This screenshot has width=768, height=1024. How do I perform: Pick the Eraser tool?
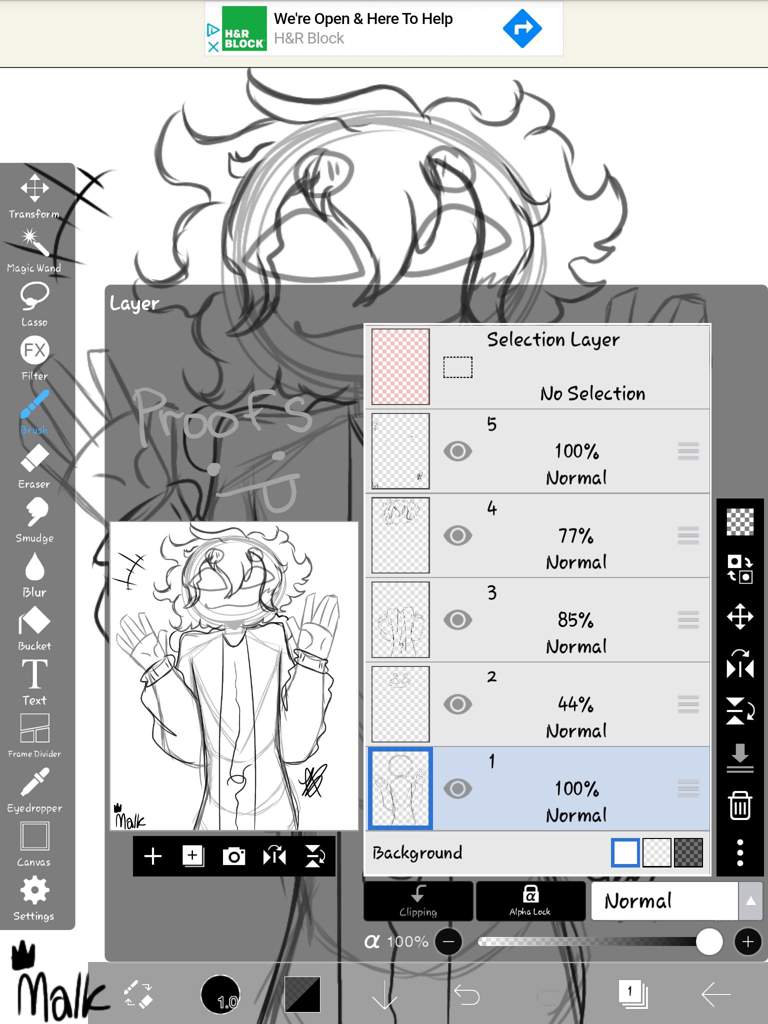(x=34, y=465)
